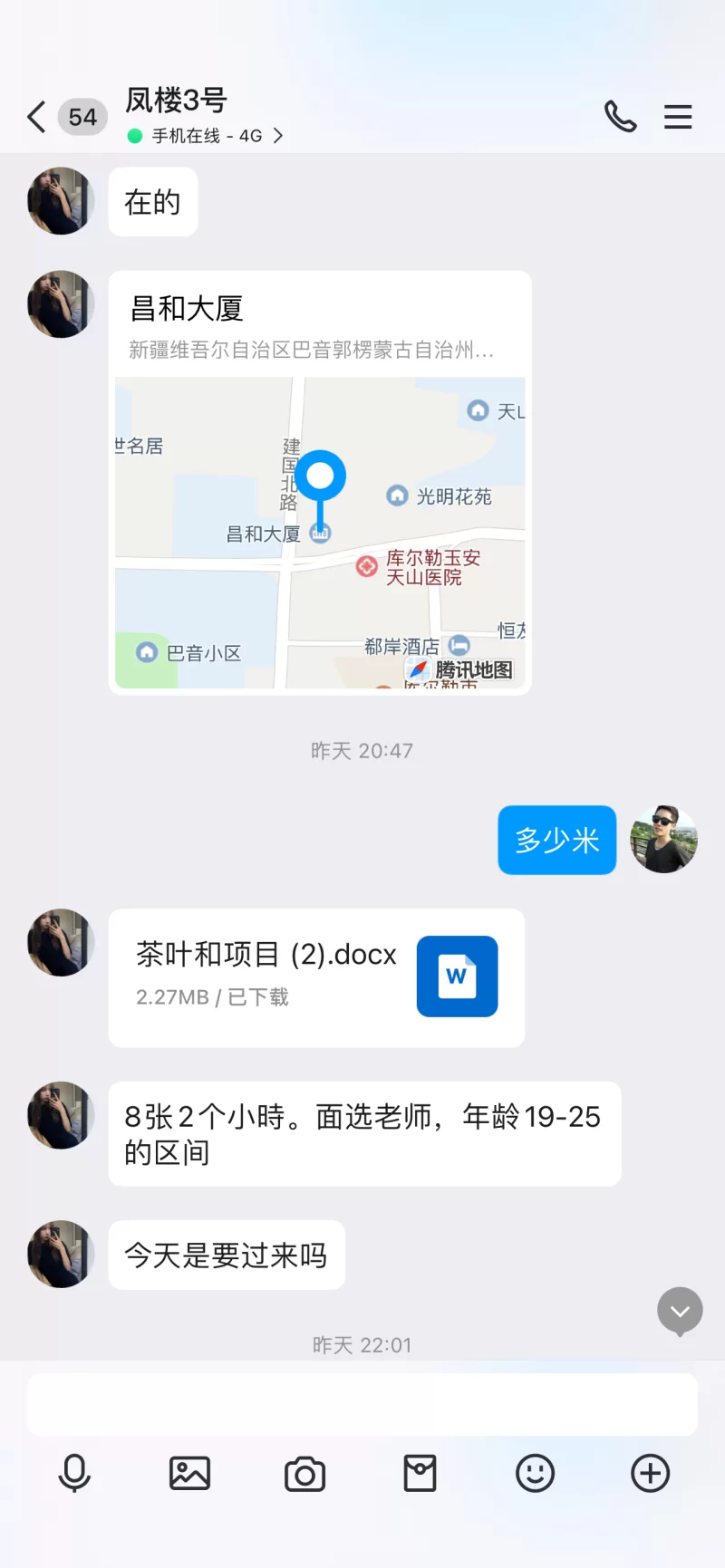The width and height of the screenshot is (725, 1568).
Task: Focus the message input field
Action: pyautogui.click(x=362, y=1404)
